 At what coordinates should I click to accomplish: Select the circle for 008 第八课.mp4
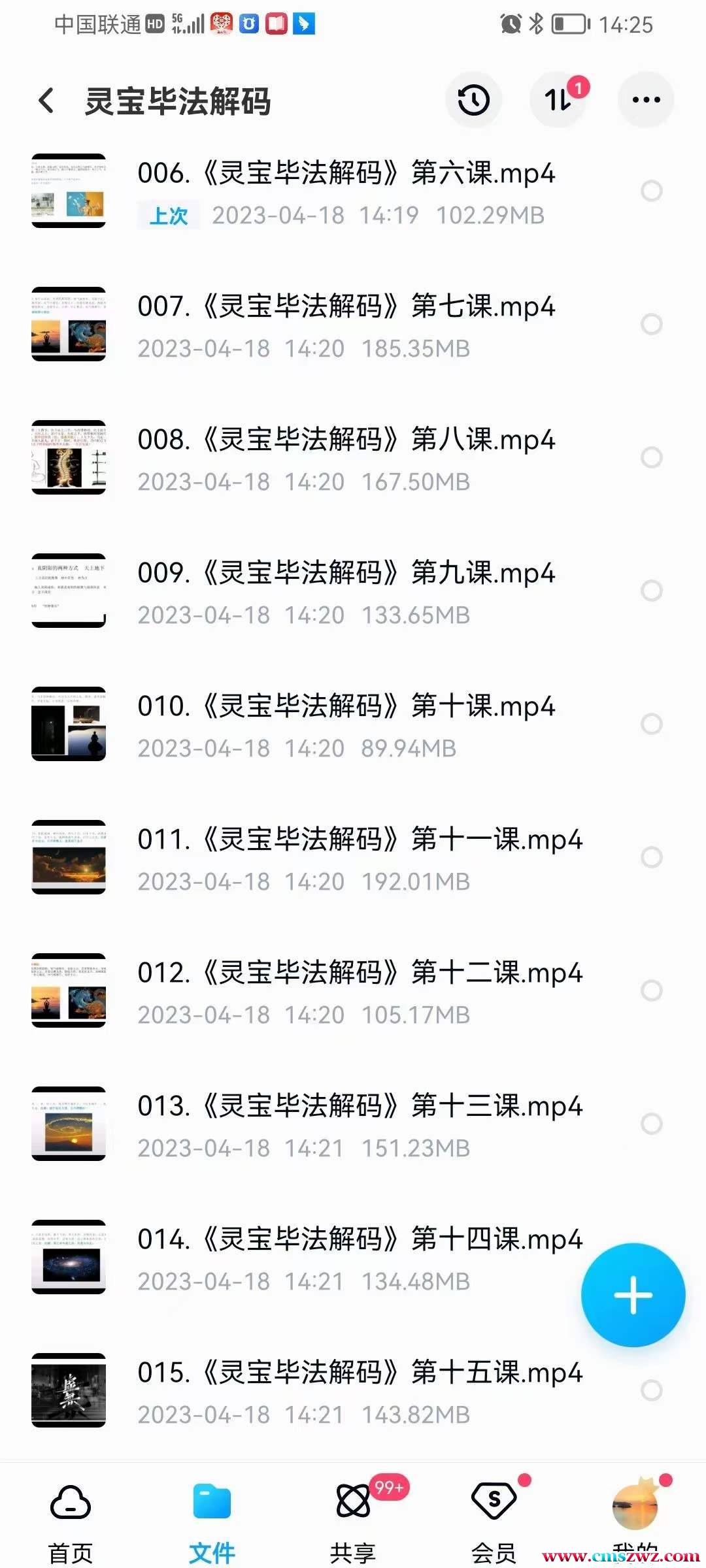tap(652, 457)
